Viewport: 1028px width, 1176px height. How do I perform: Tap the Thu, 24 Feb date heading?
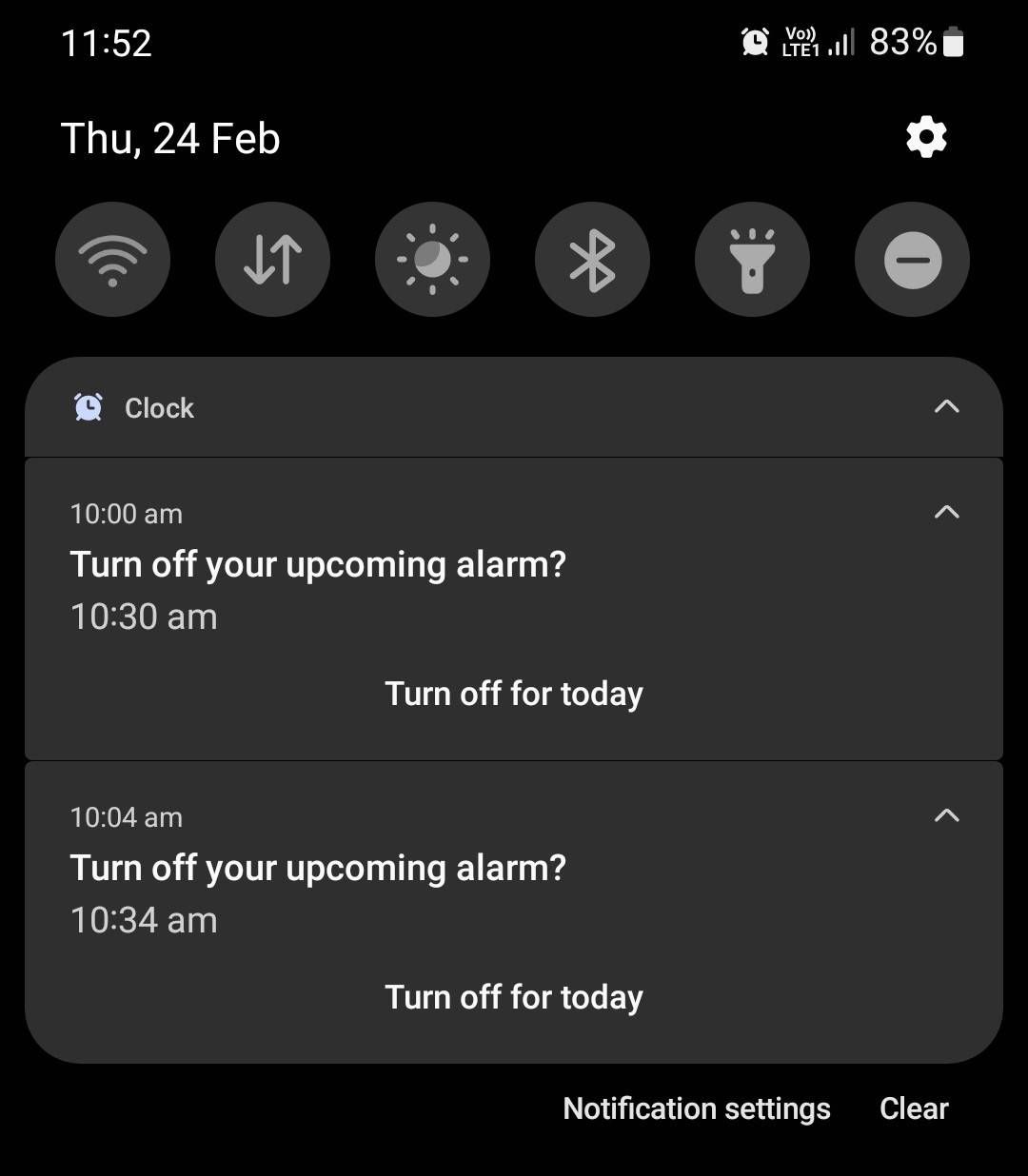click(170, 137)
